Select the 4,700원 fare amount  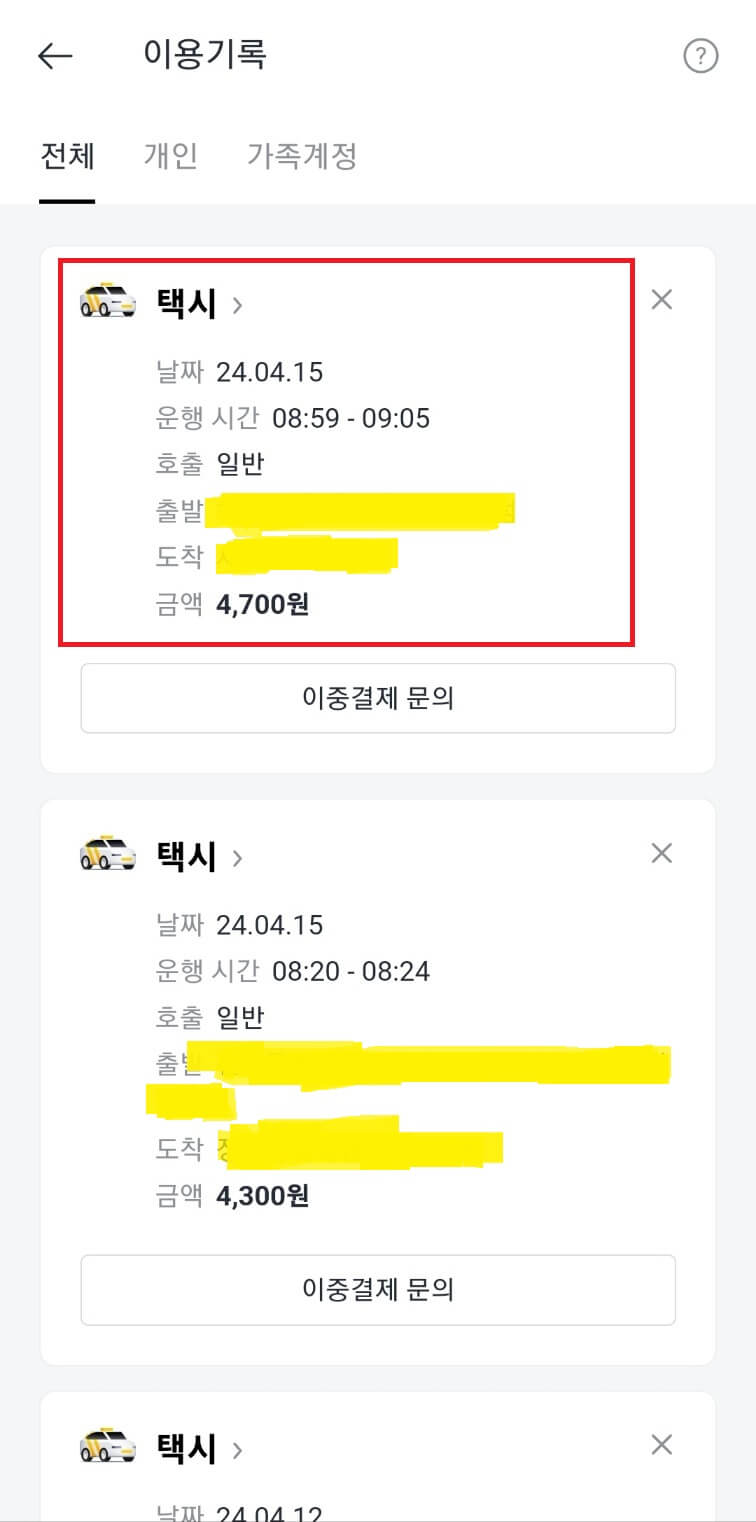(x=261, y=604)
